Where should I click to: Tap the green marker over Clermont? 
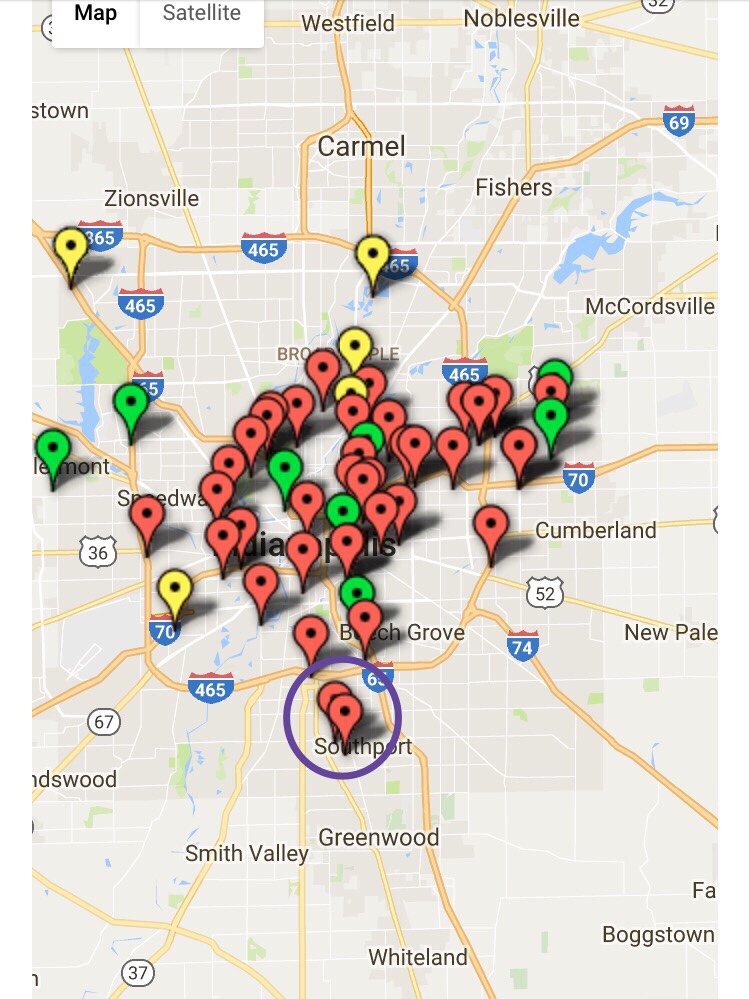pyautogui.click(x=53, y=450)
